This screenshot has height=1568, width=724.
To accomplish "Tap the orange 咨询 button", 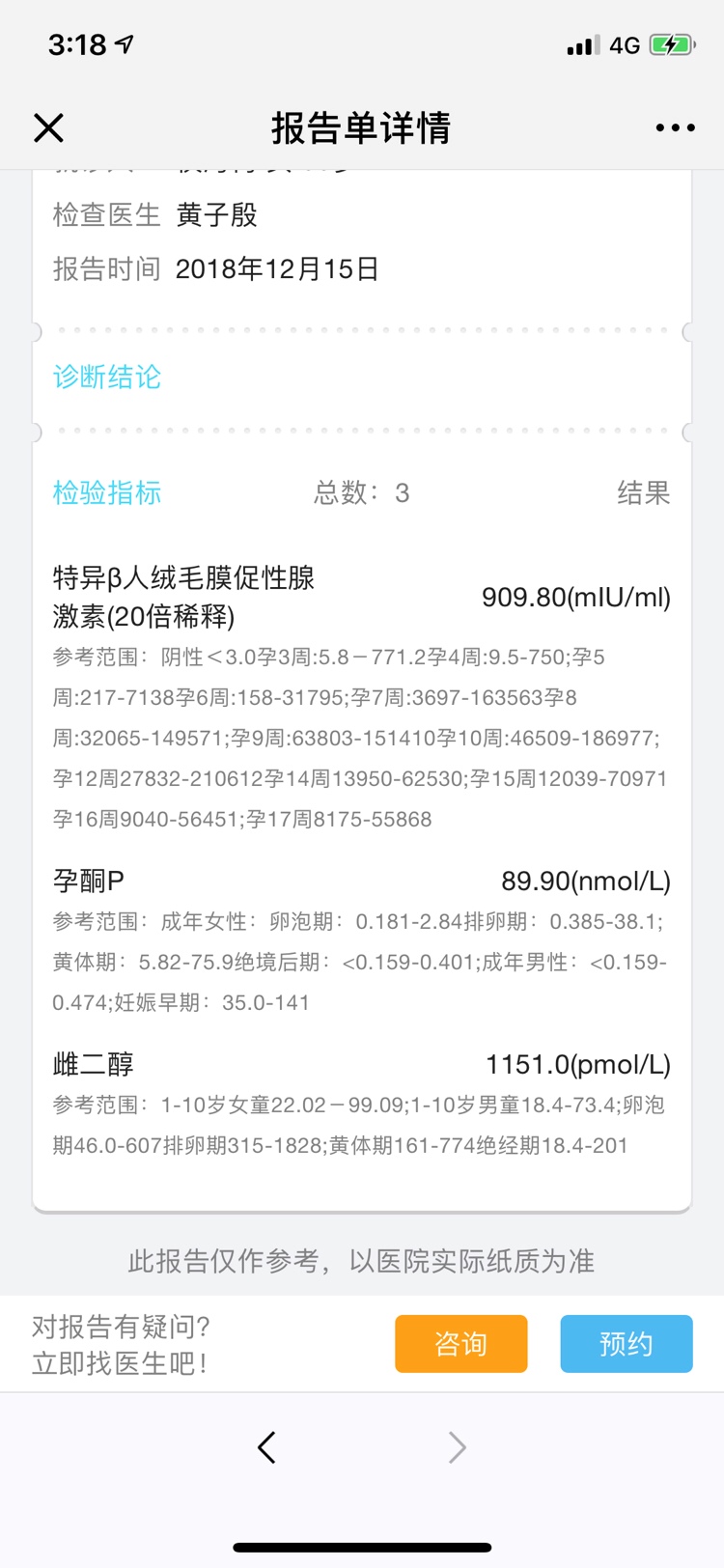I will coord(460,1343).
